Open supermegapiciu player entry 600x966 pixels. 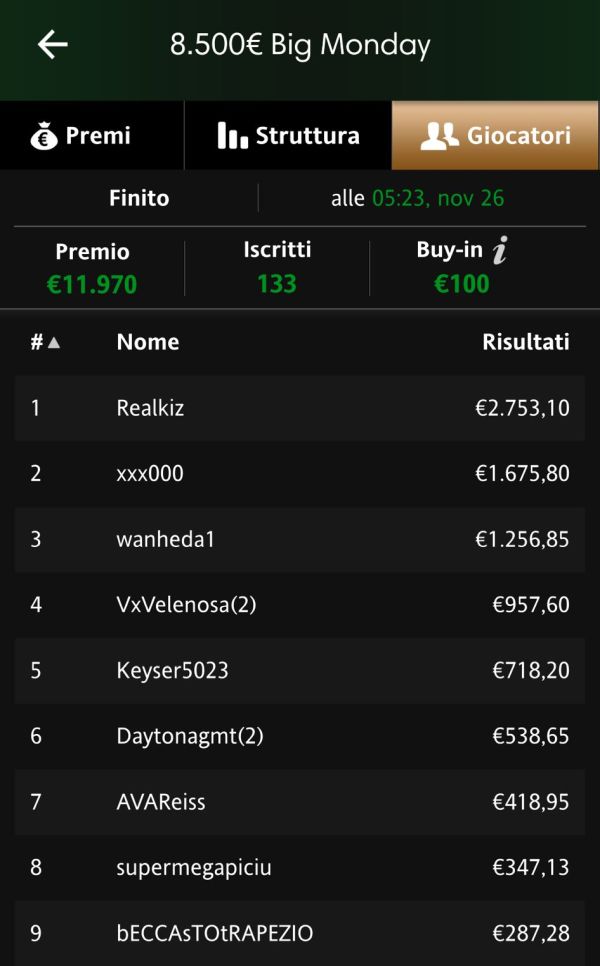pos(299,867)
